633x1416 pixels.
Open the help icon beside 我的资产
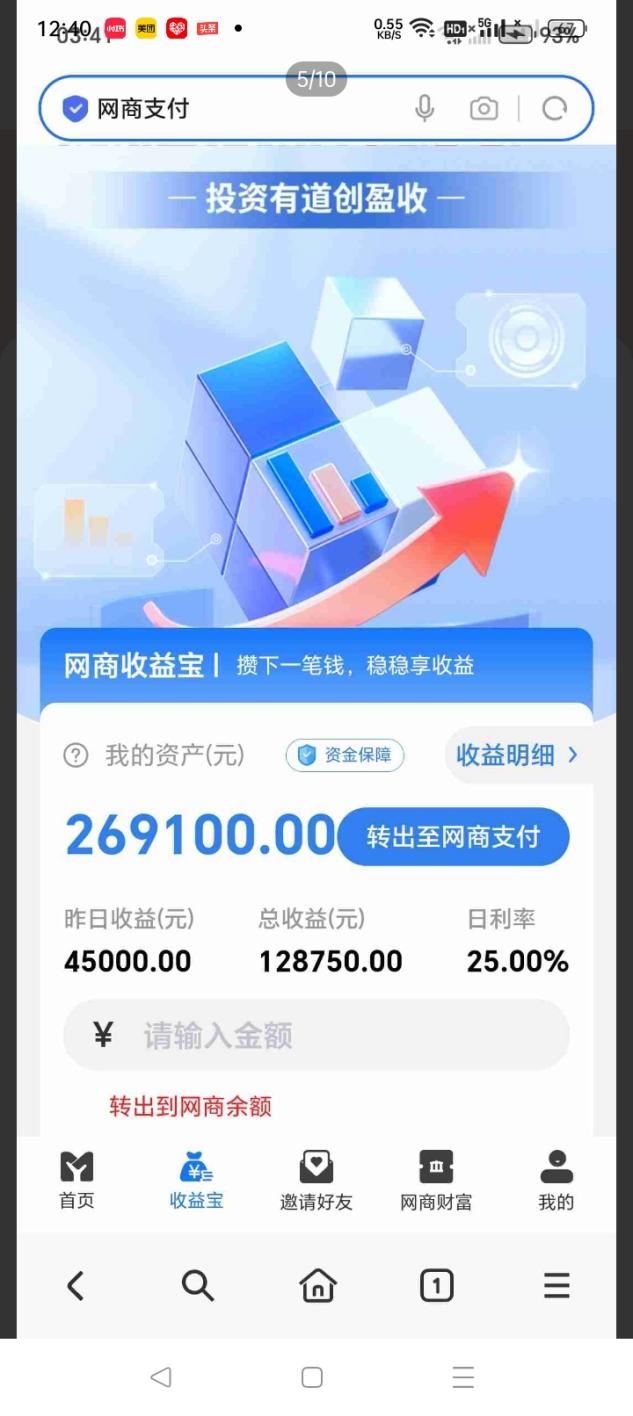click(x=76, y=756)
